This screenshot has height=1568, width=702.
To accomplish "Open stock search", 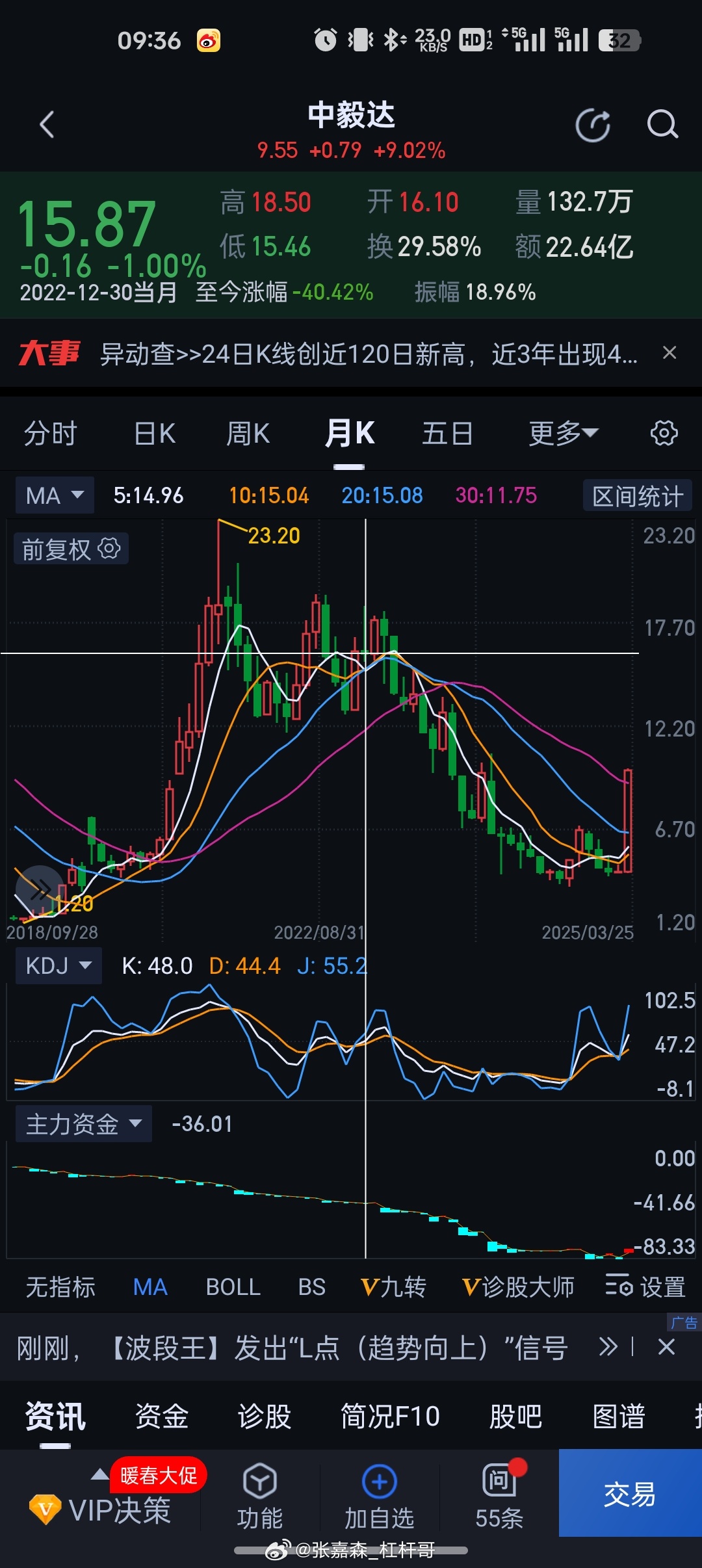I will pos(662,125).
